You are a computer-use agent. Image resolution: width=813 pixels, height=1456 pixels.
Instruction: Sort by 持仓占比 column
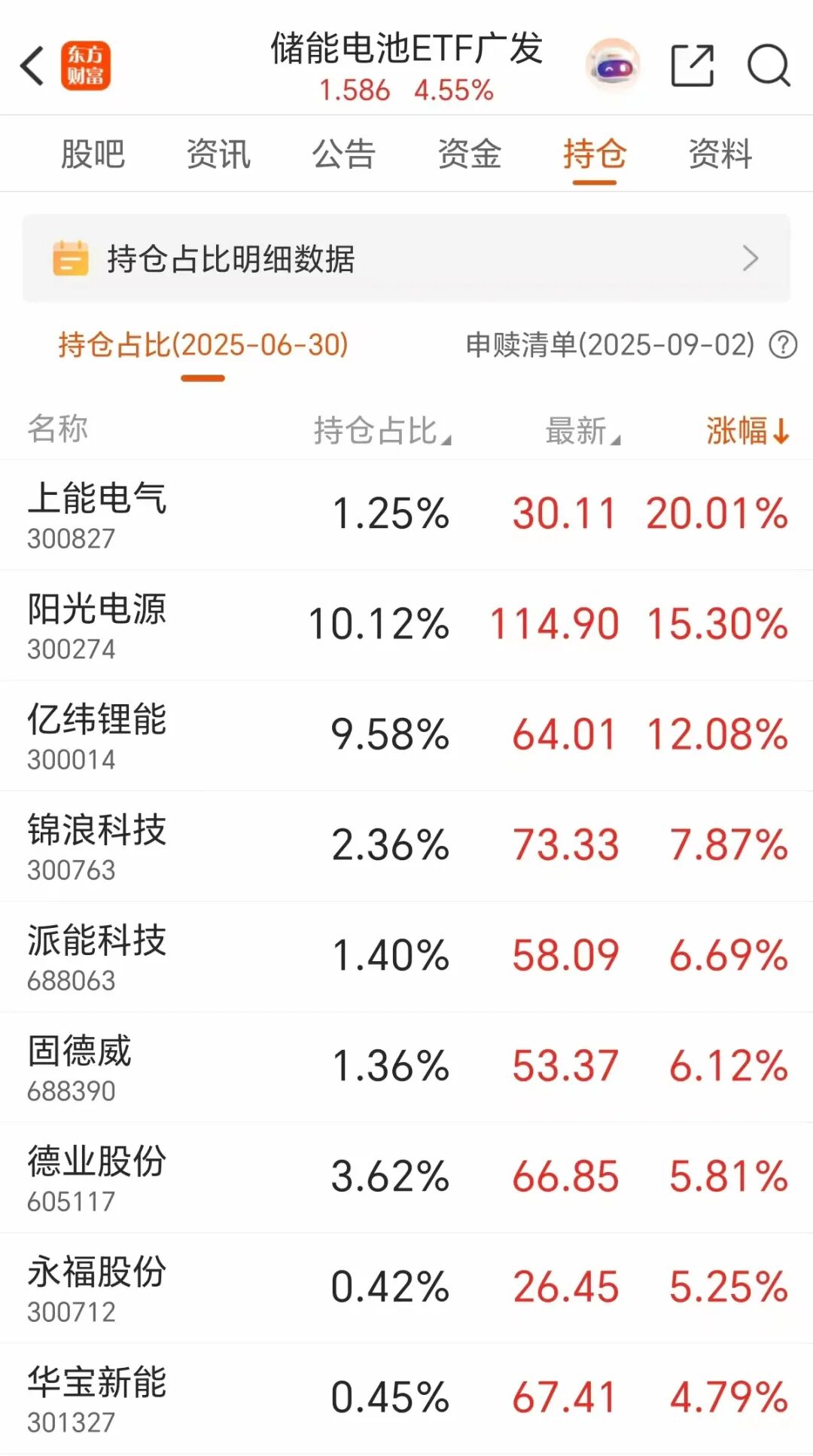382,431
